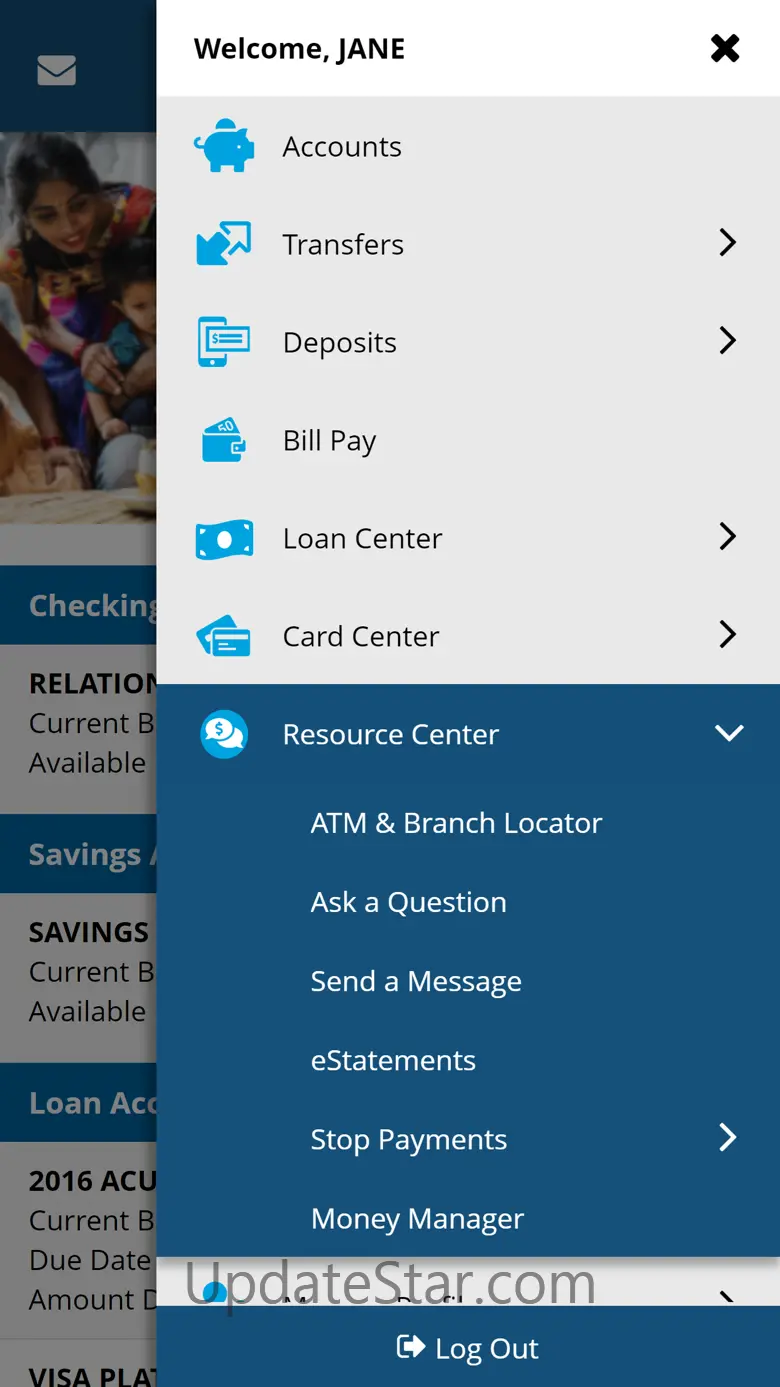Viewport: 780px width, 1387px height.
Task: Collapse the Resource Center section
Action: point(729,733)
